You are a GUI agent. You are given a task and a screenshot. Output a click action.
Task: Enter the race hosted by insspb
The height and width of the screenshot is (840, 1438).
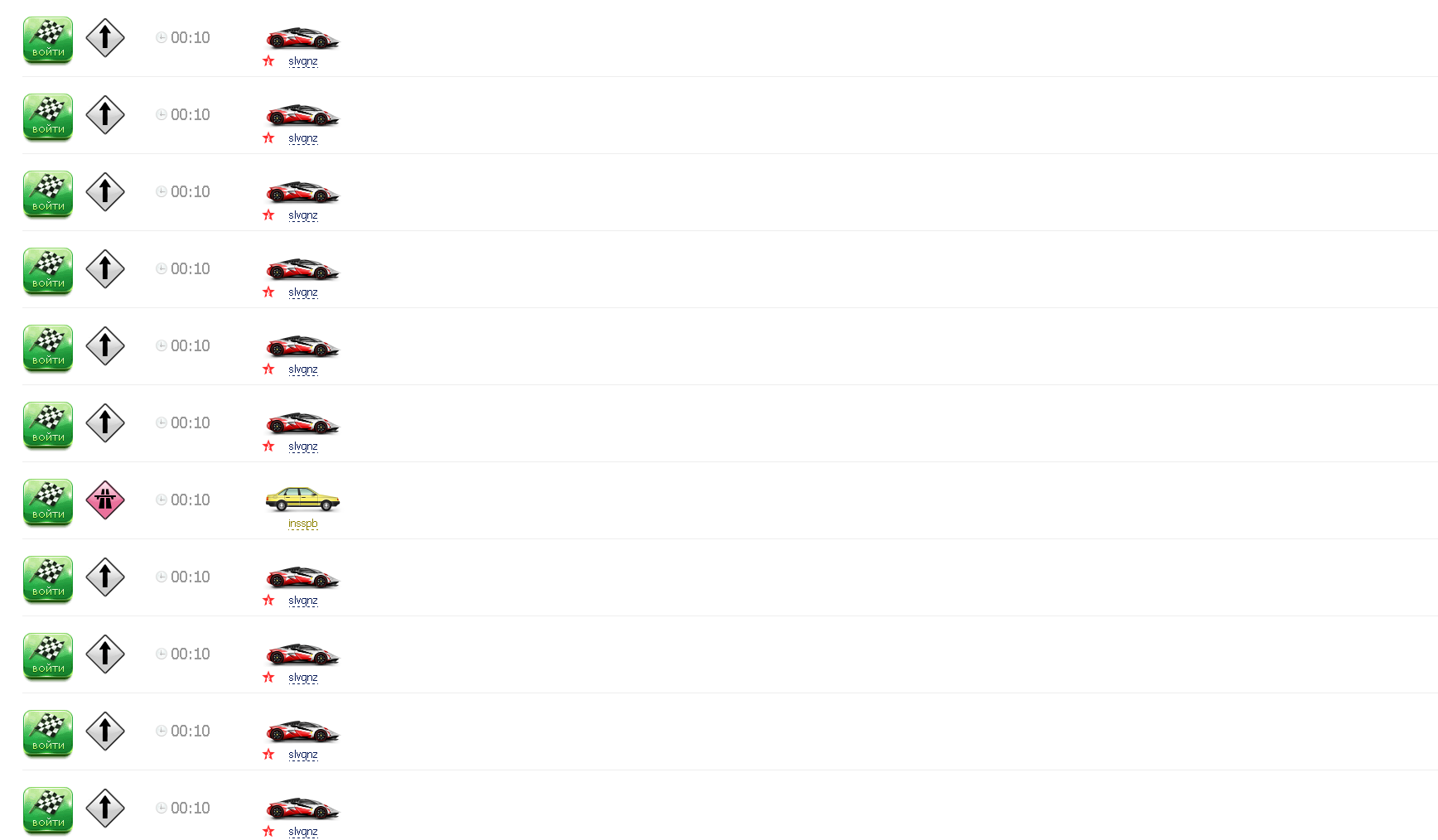pos(48,502)
